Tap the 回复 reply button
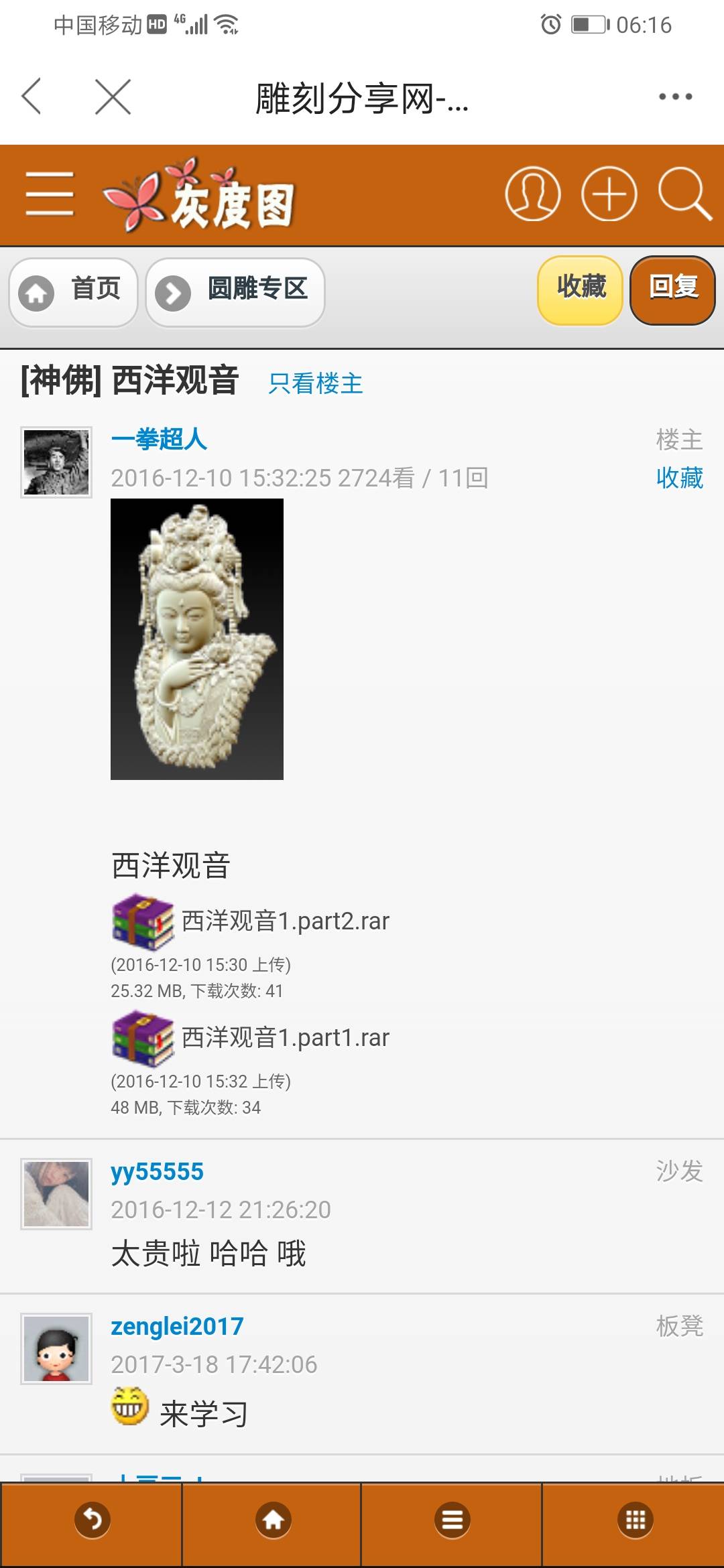The width and height of the screenshot is (724, 1568). tap(672, 289)
